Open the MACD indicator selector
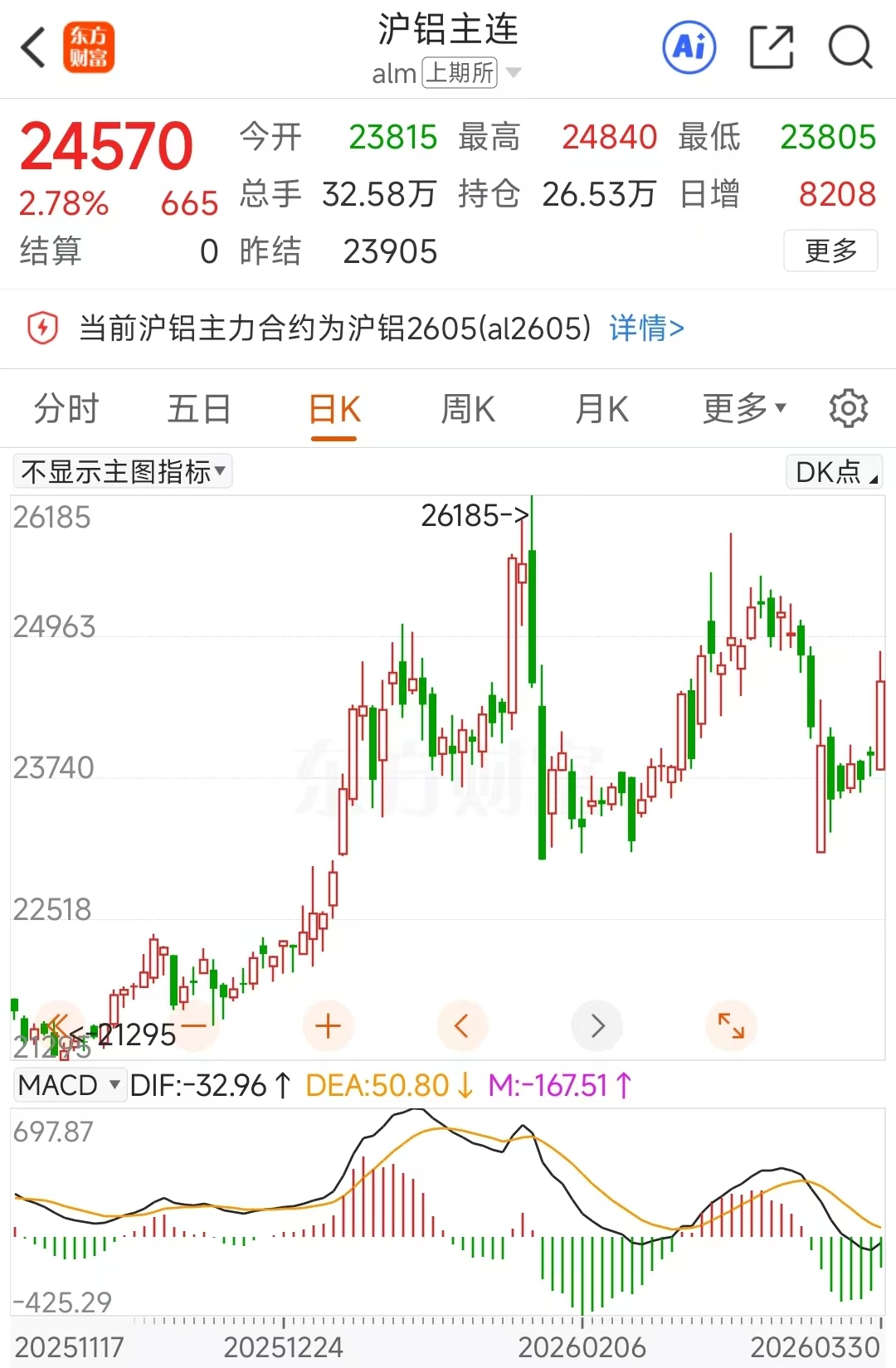This screenshot has width=896, height=1368. [70, 1084]
